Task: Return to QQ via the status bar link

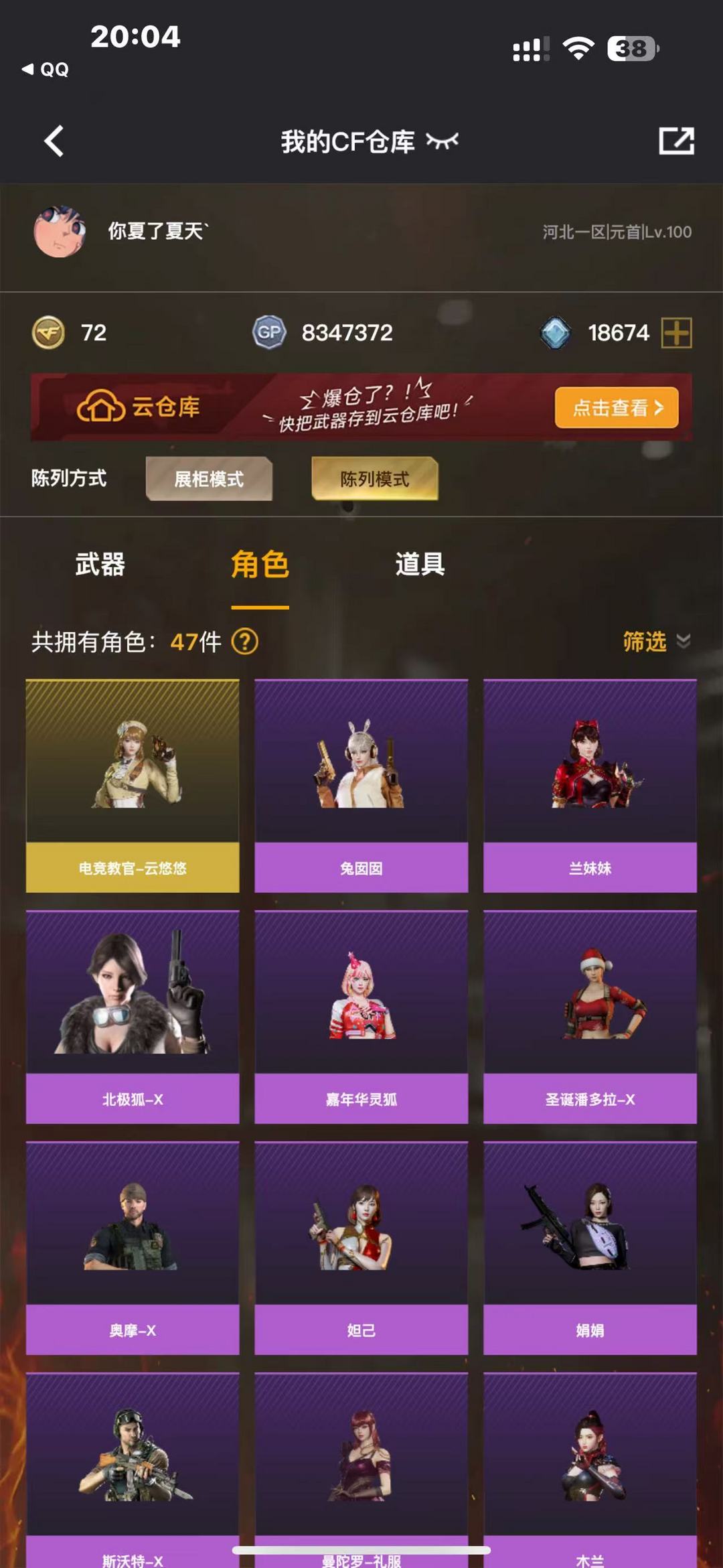Action: pos(46,69)
